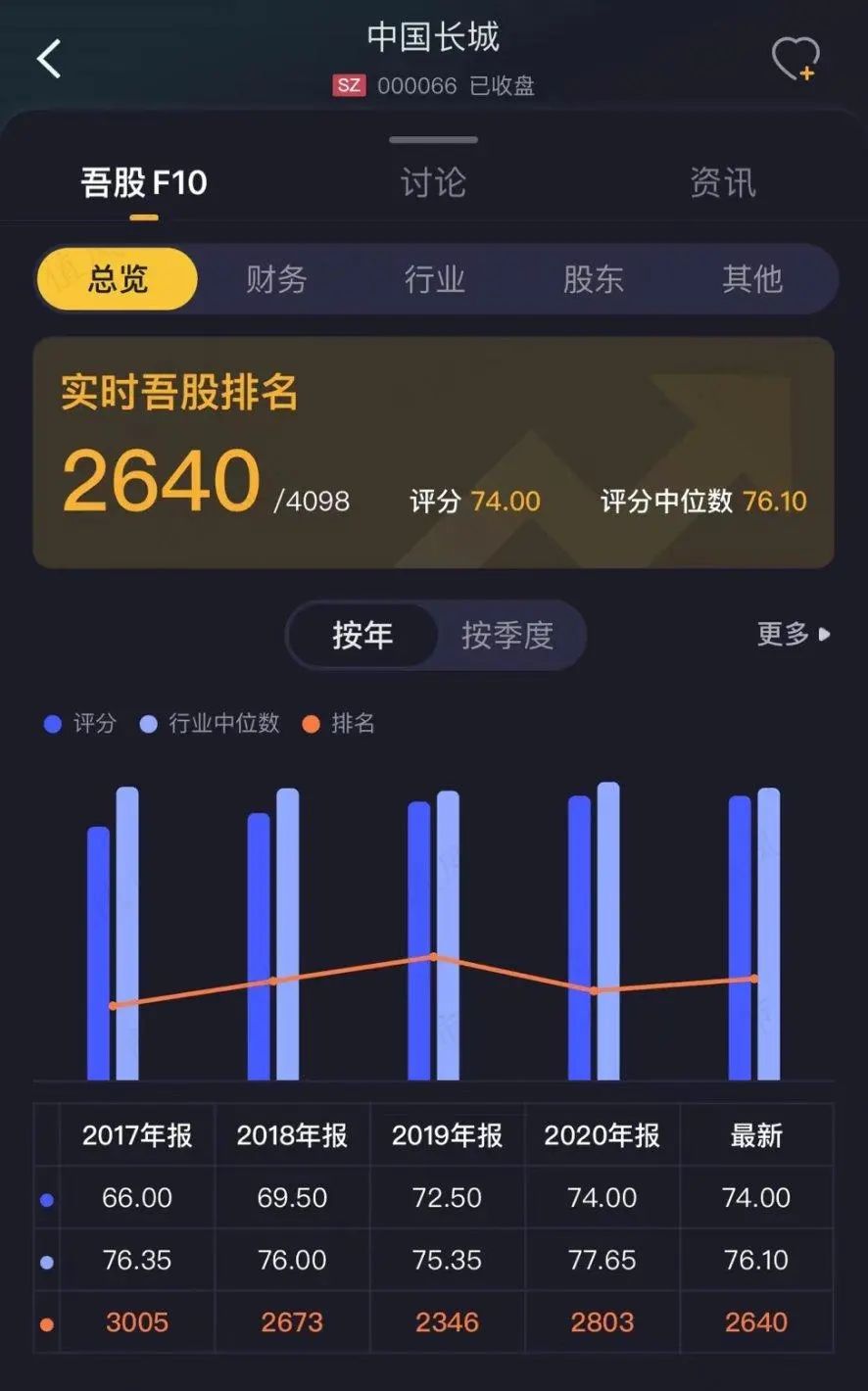Switch to the 资讯 tab

tap(722, 183)
